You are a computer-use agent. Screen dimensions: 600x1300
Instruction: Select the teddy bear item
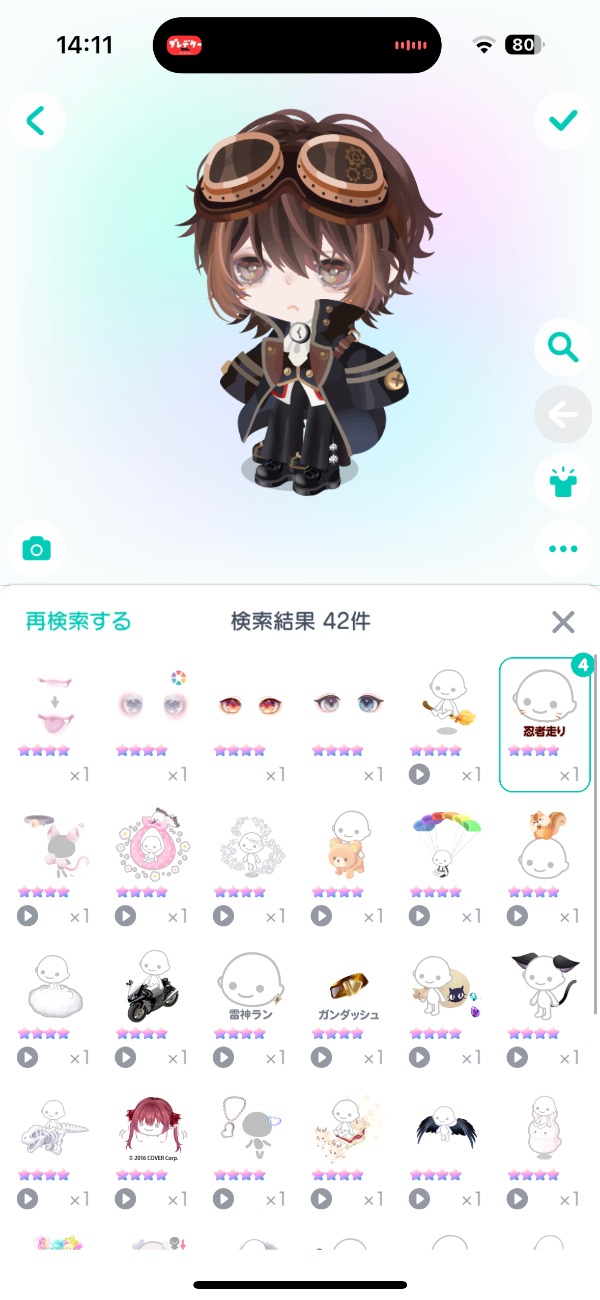pos(347,845)
